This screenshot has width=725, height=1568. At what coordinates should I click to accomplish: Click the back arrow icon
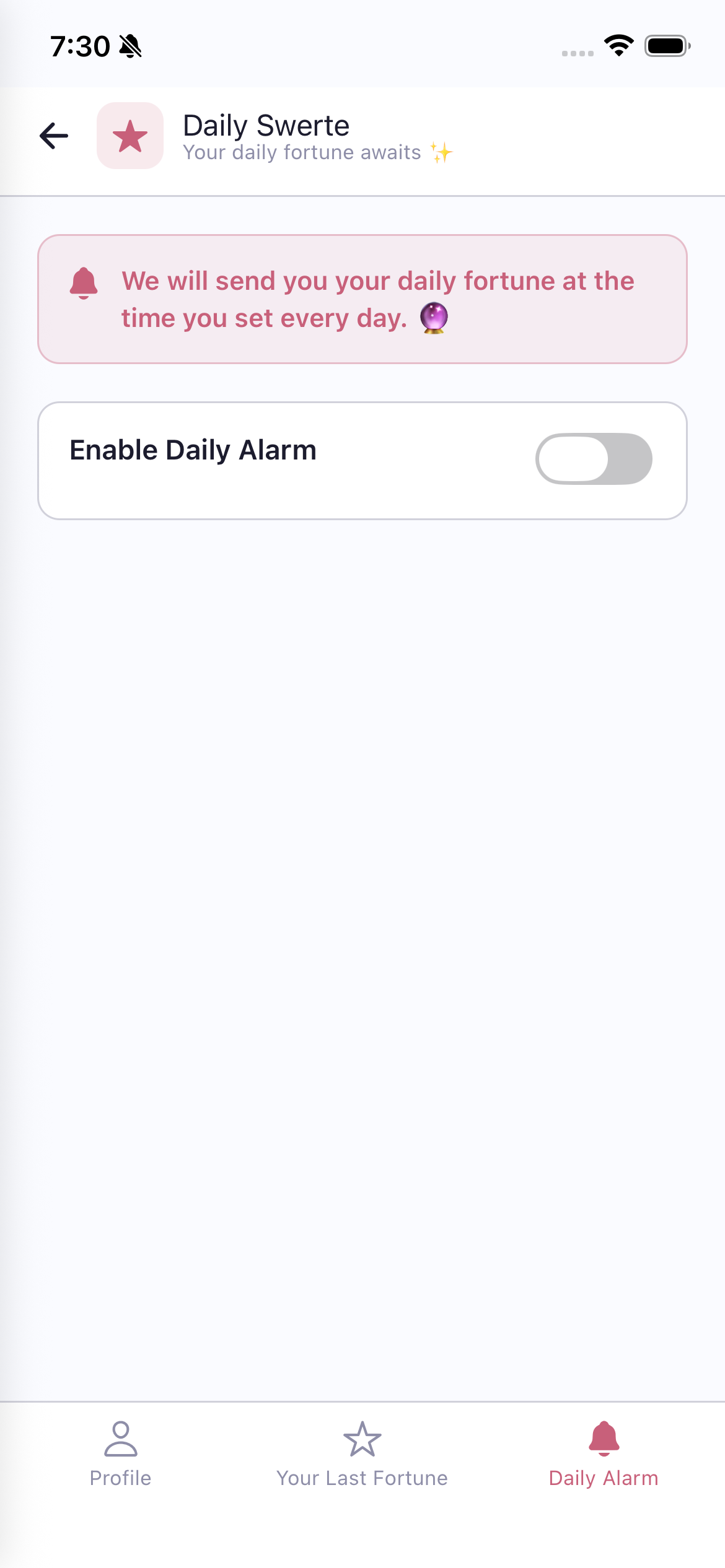click(54, 135)
